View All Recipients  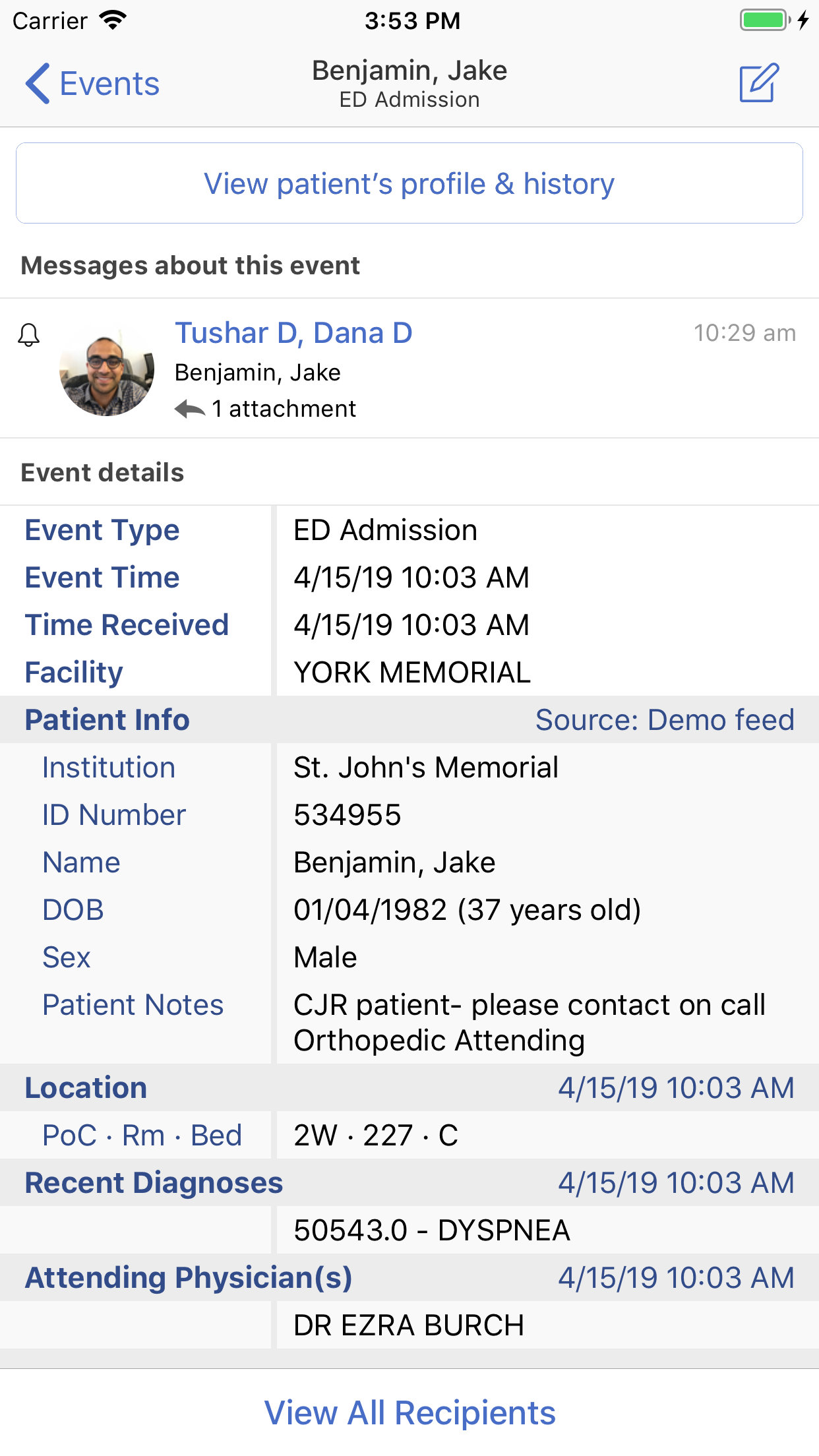[x=409, y=1412]
